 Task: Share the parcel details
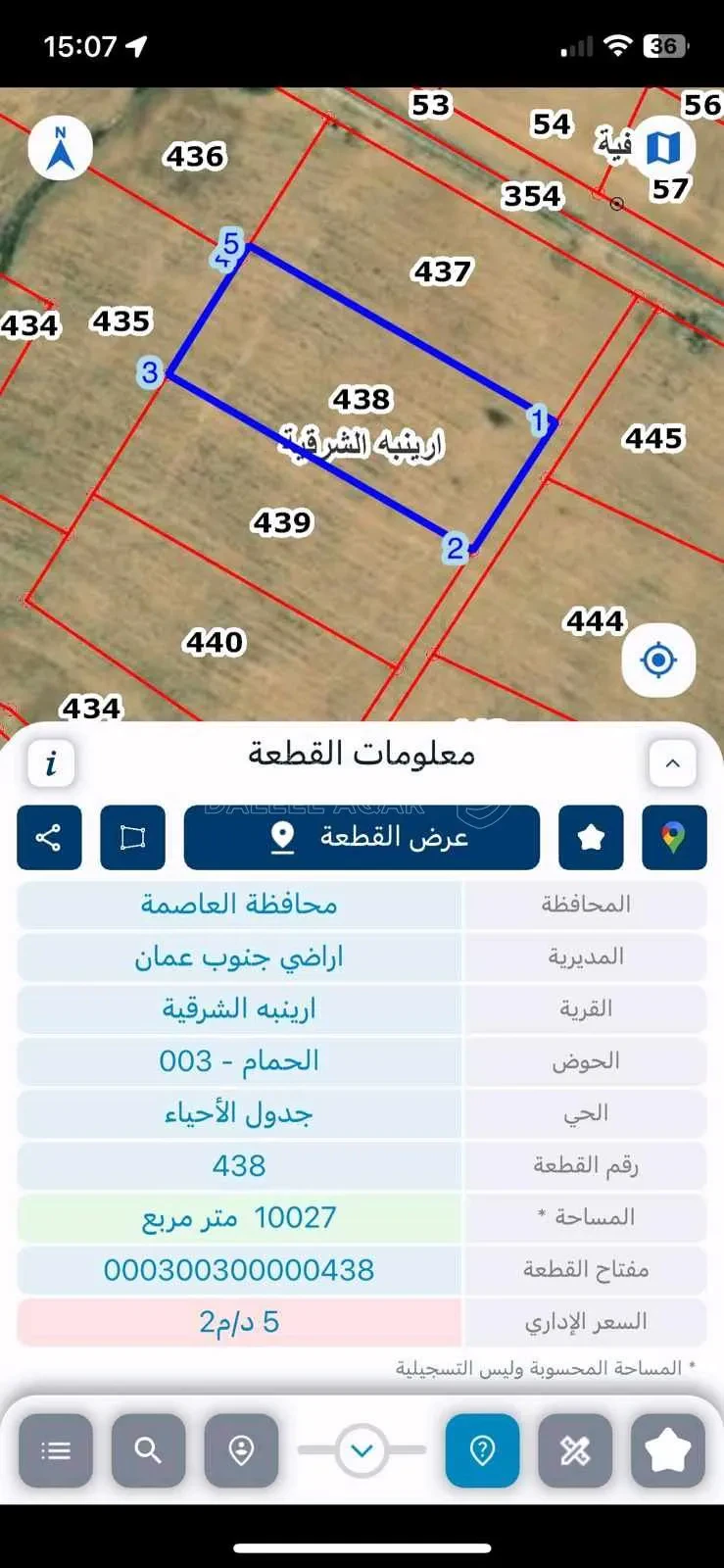(x=49, y=838)
